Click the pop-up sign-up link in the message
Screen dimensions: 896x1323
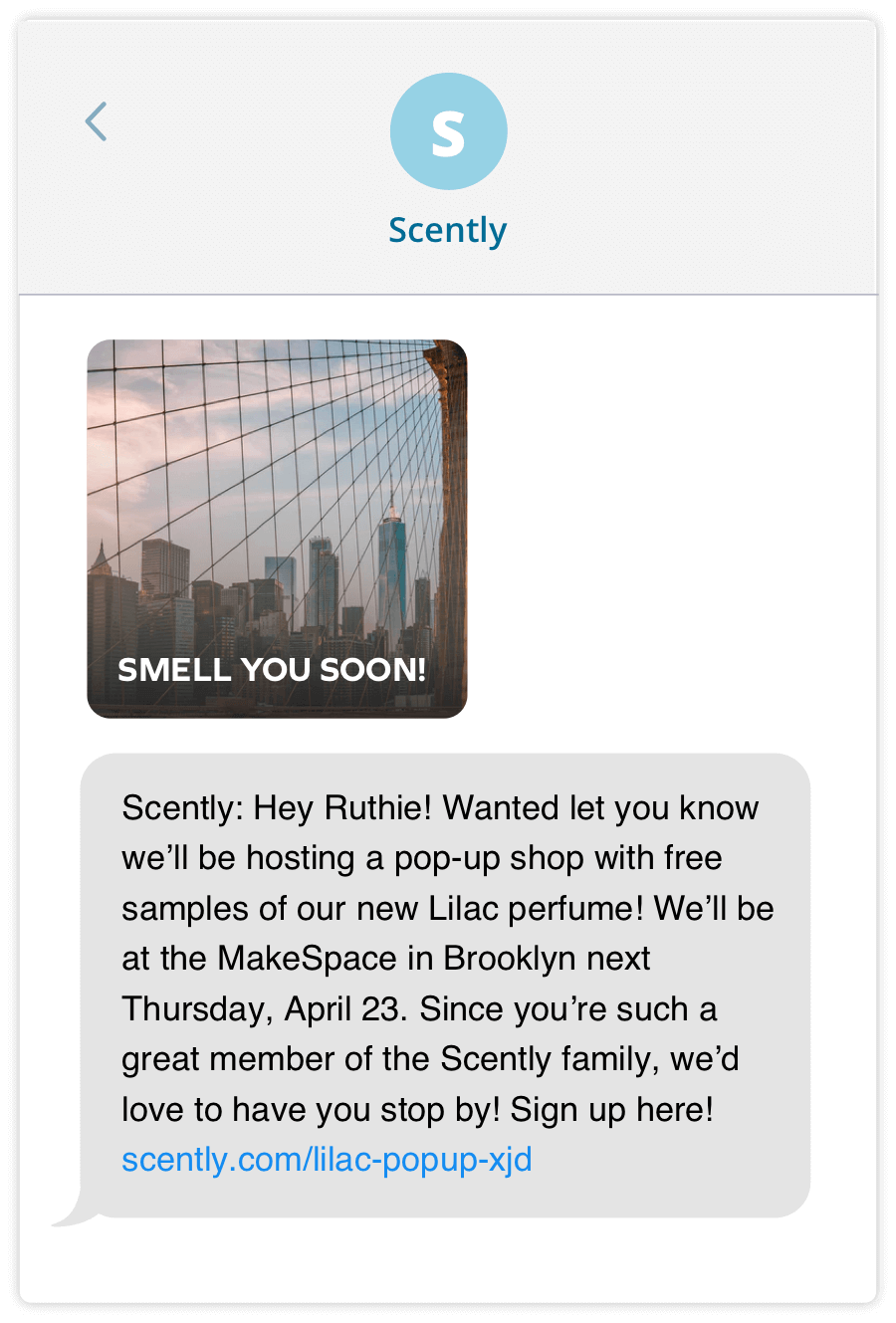327,1159
